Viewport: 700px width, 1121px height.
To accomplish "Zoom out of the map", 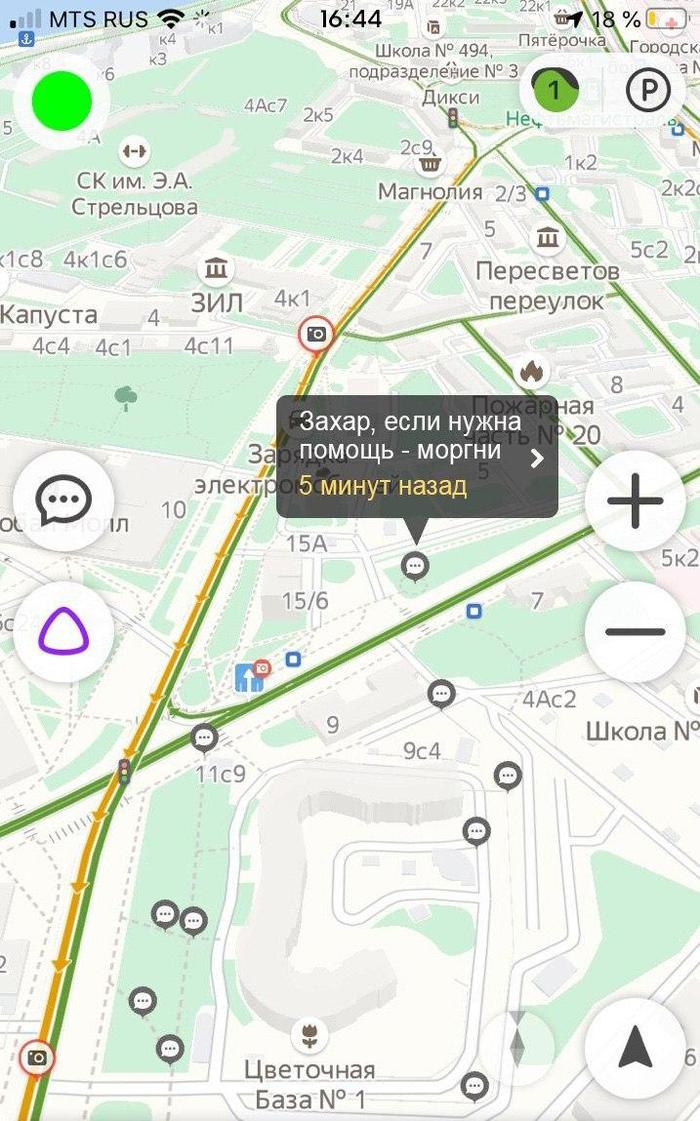I will coord(635,632).
